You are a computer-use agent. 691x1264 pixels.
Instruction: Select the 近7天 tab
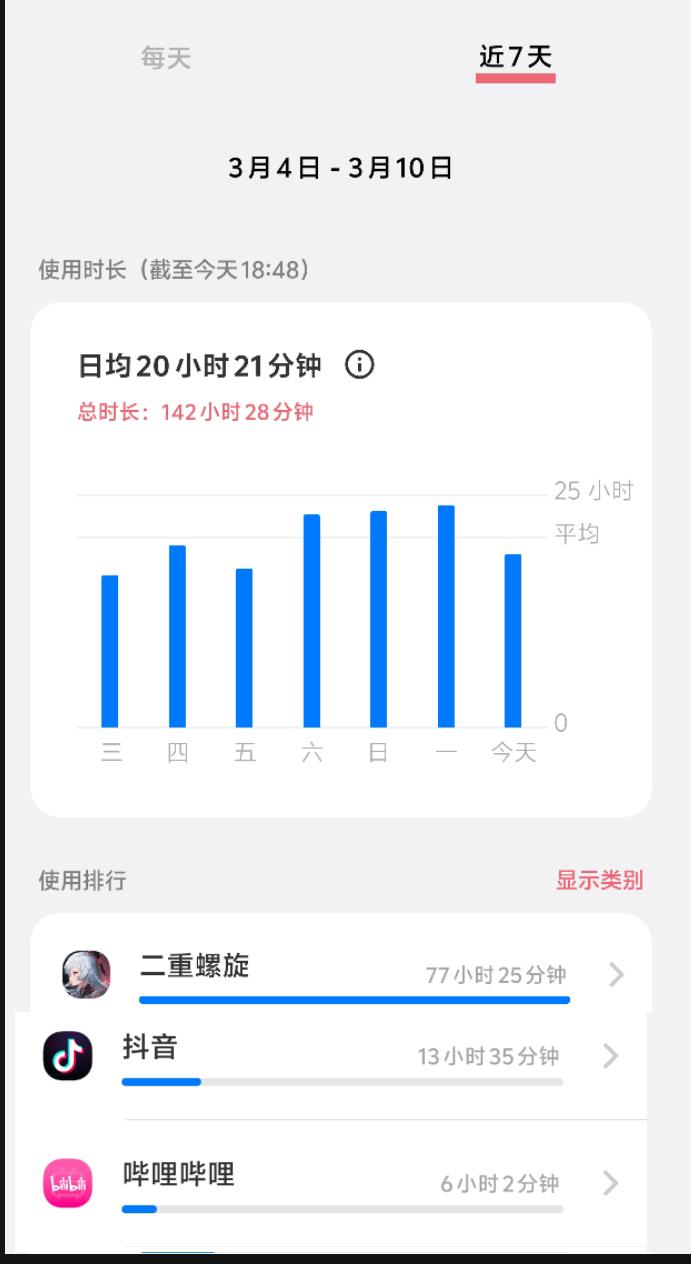coord(515,59)
